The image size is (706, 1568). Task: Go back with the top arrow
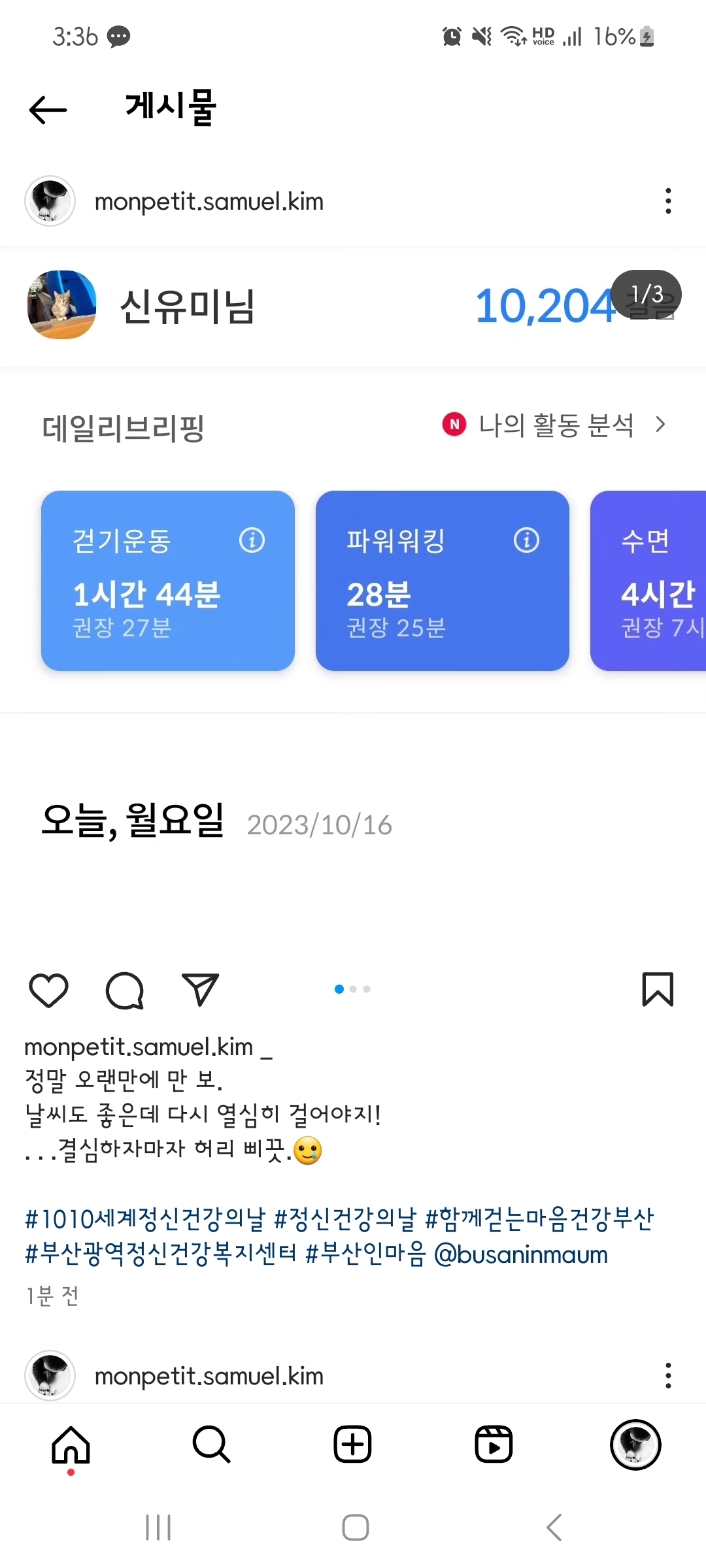coord(48,109)
